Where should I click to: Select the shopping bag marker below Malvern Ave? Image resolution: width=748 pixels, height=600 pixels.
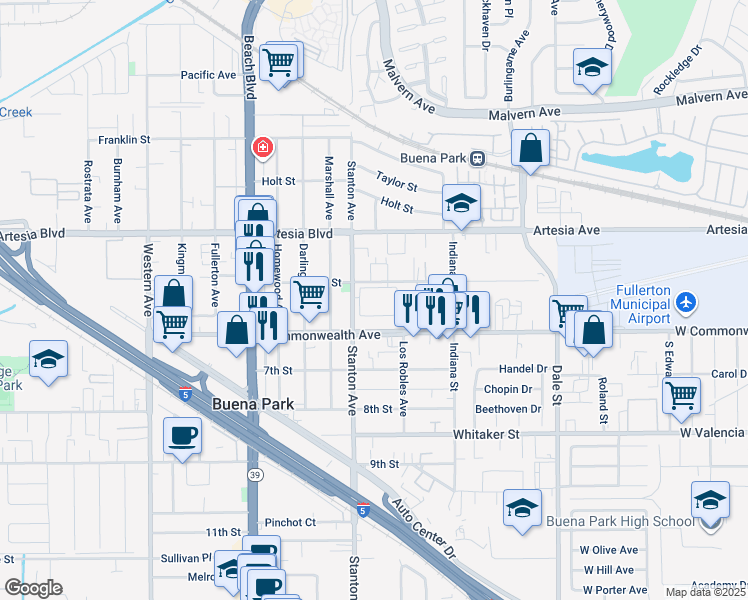[530, 150]
